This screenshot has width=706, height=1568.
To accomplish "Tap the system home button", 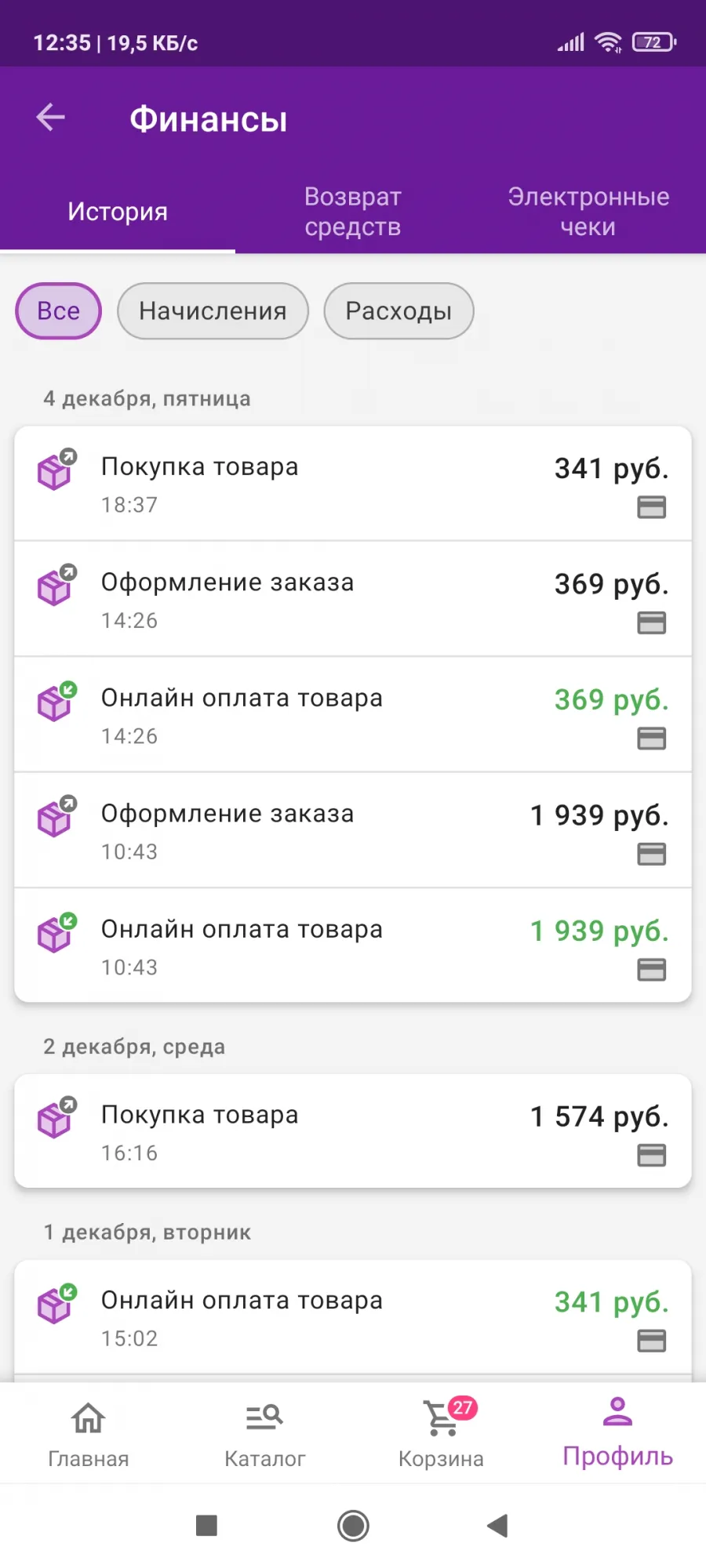I will (353, 1526).
